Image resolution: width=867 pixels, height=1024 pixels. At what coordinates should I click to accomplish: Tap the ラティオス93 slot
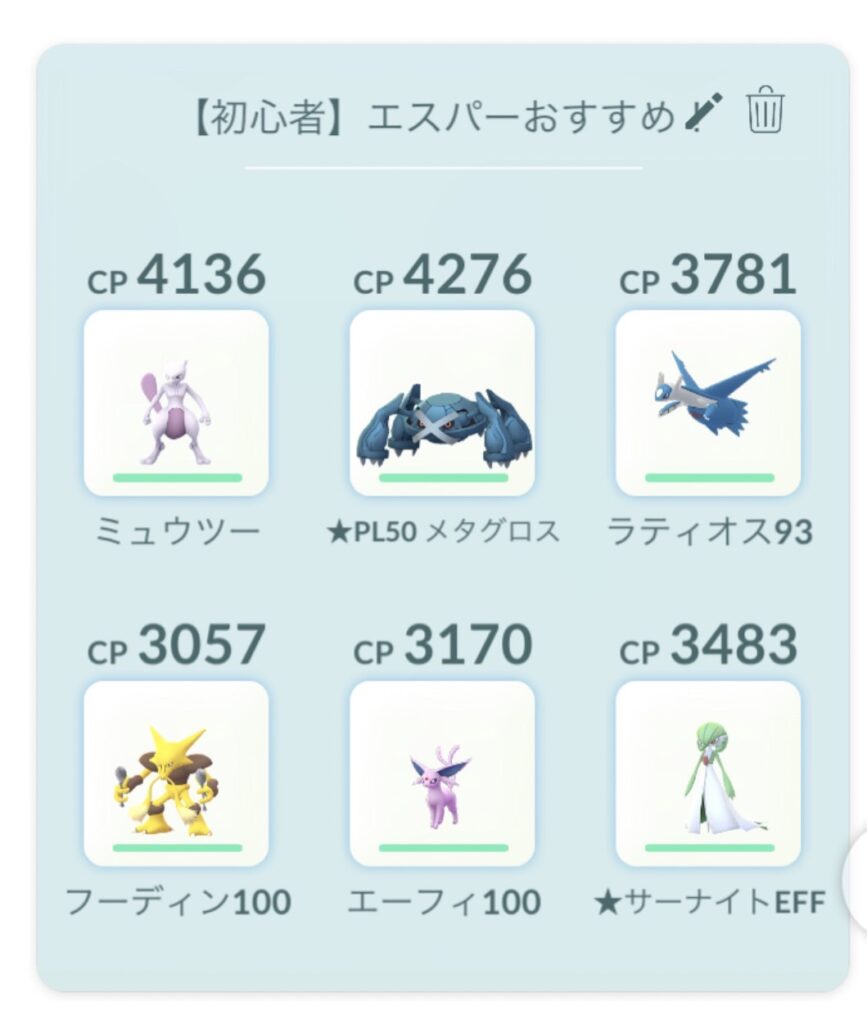708,403
